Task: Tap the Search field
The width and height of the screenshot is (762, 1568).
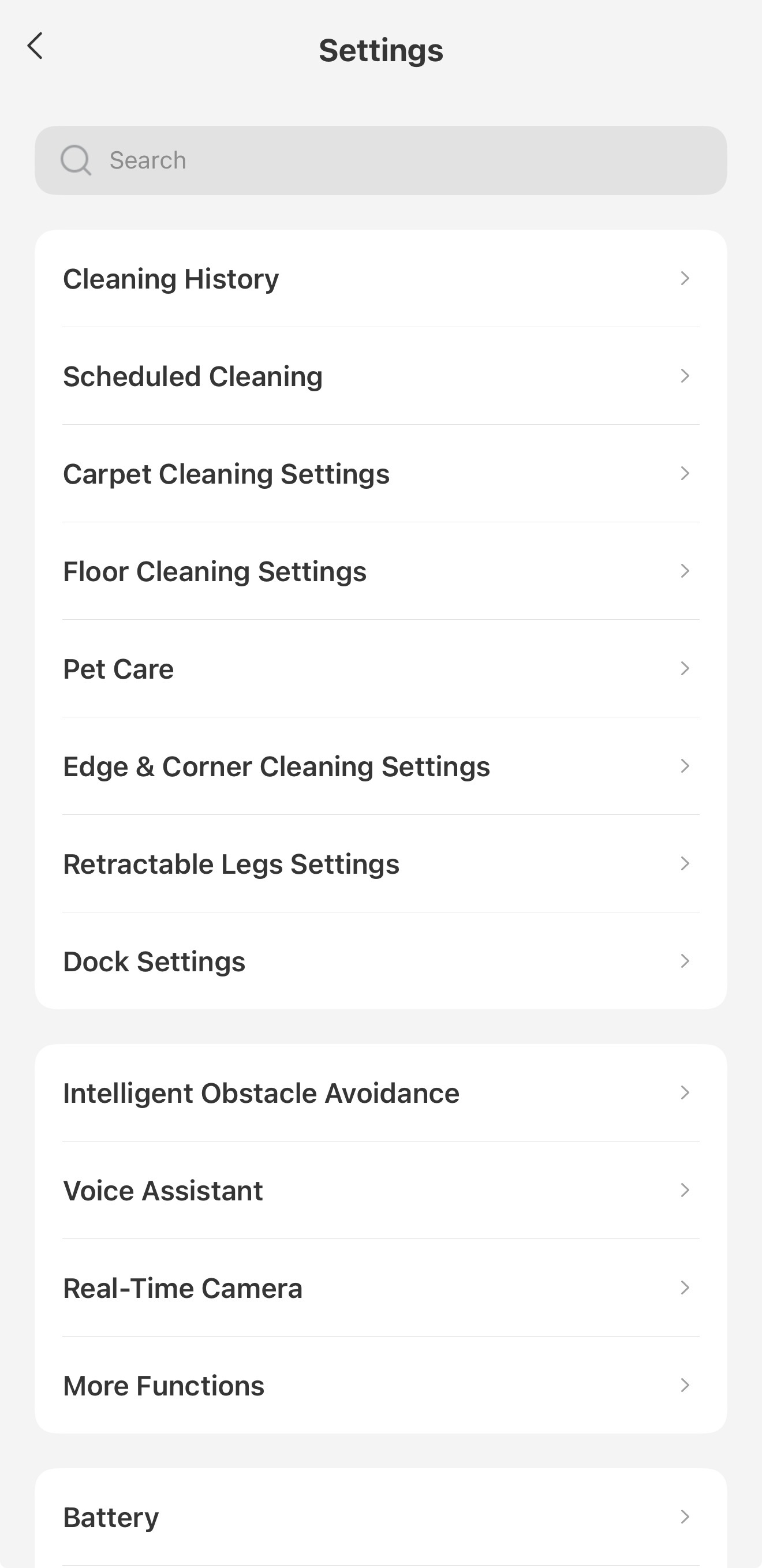Action: [380, 160]
